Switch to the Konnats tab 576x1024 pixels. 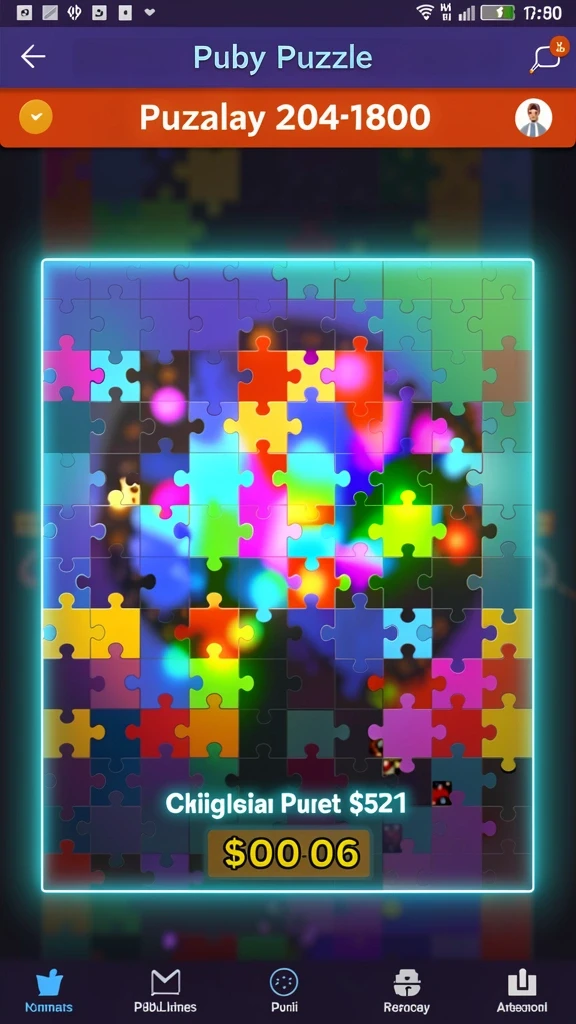click(49, 990)
